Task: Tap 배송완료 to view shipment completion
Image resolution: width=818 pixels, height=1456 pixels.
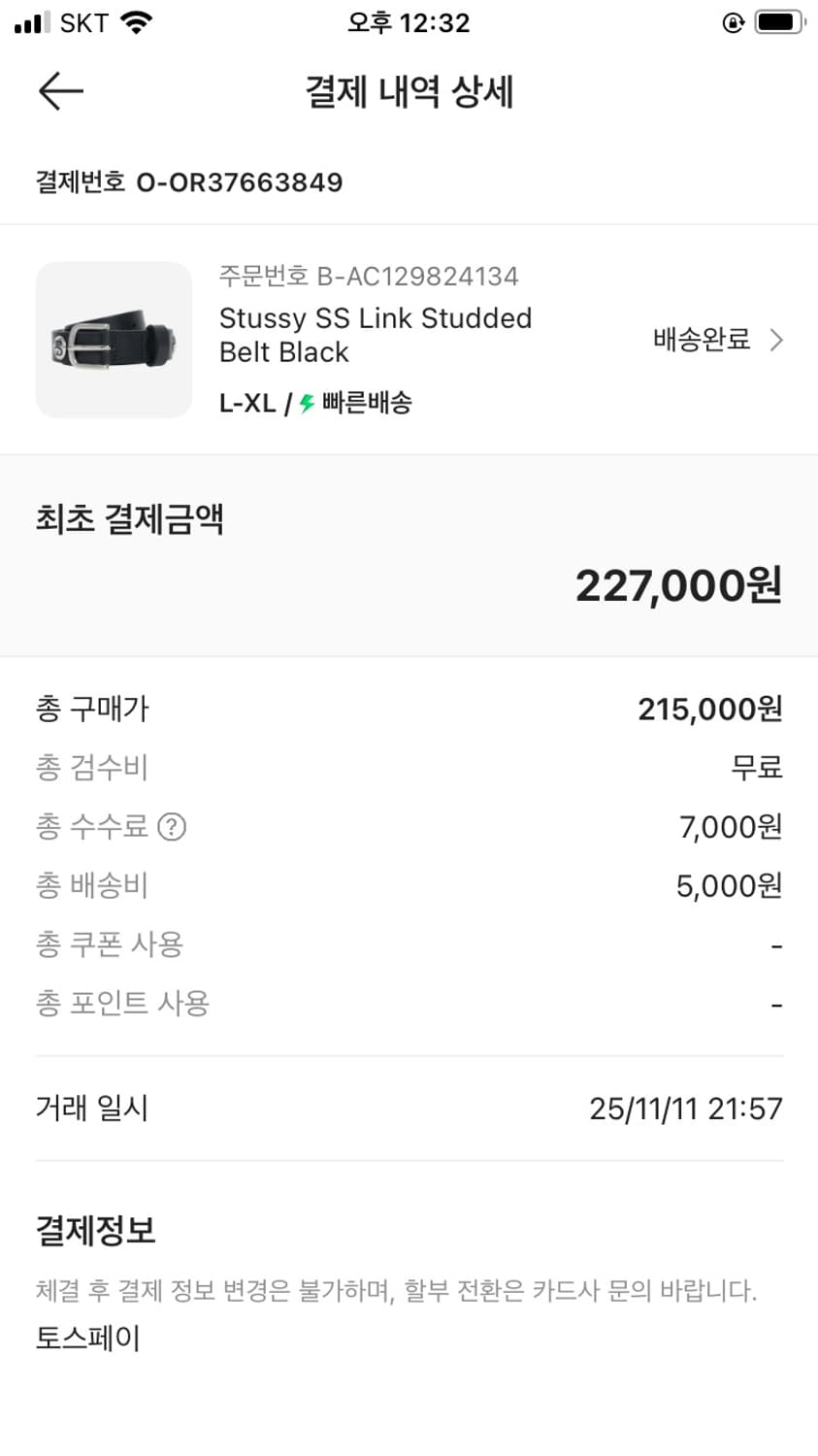Action: click(x=701, y=341)
